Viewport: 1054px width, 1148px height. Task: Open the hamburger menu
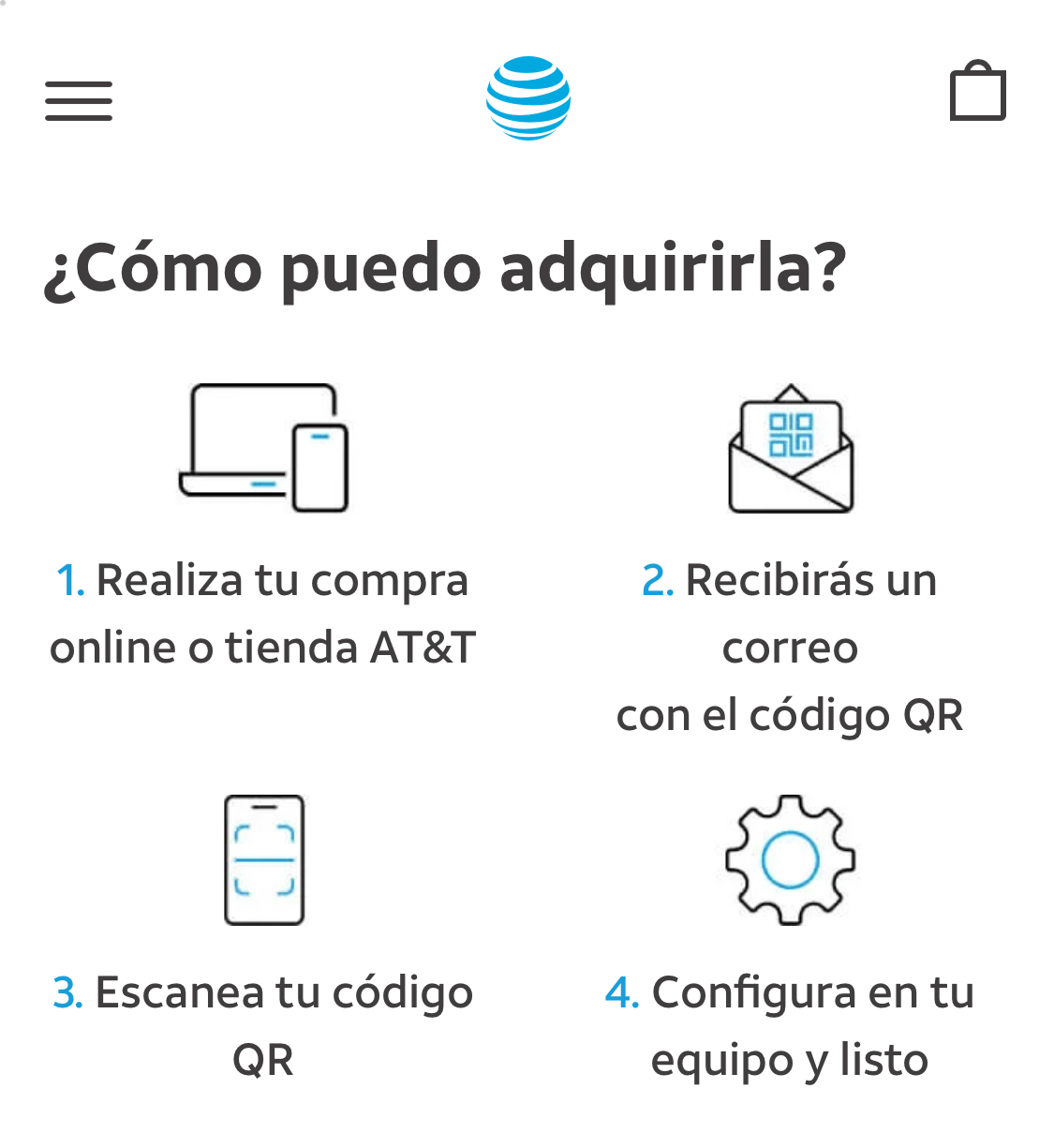point(79,101)
